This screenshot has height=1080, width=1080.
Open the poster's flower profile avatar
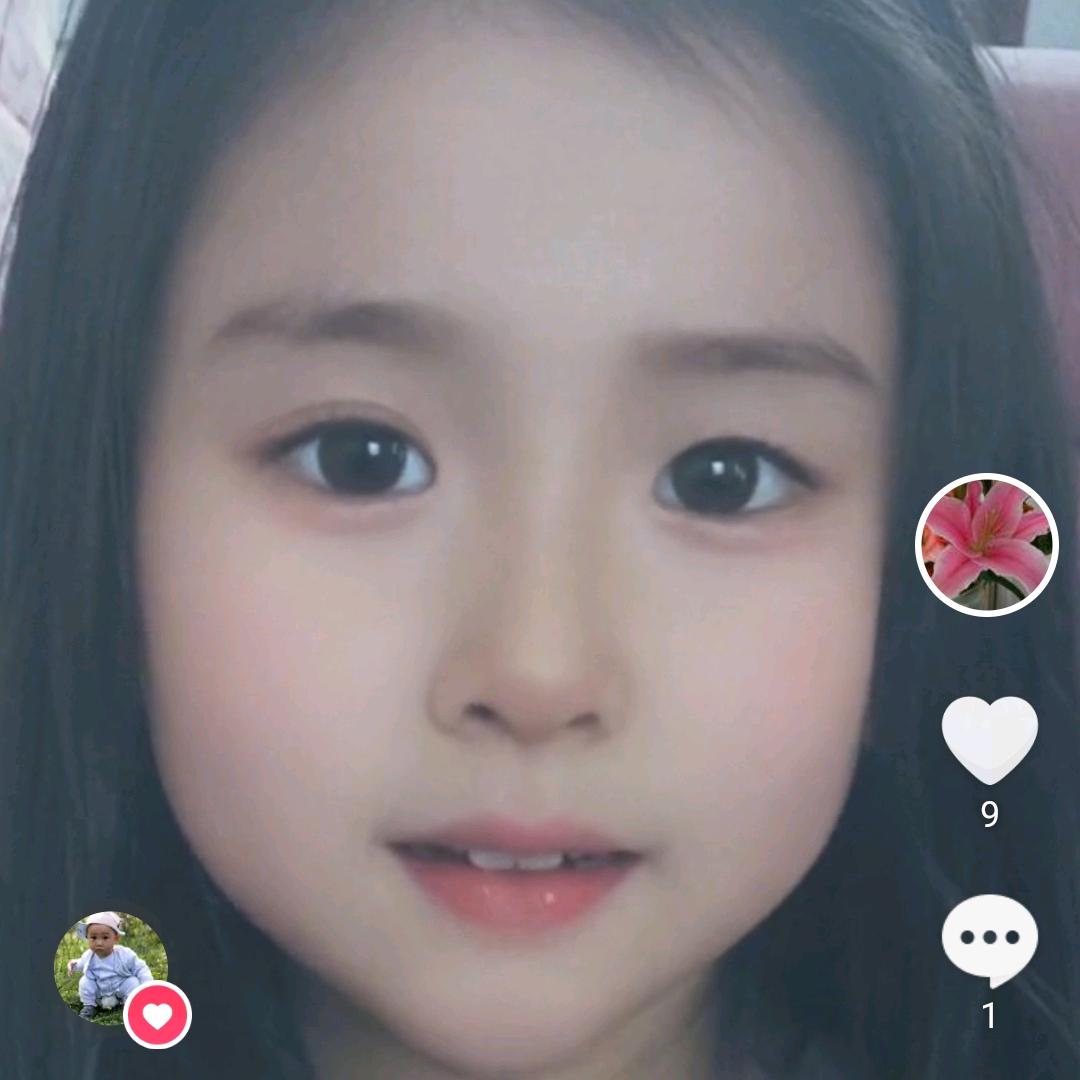point(987,545)
